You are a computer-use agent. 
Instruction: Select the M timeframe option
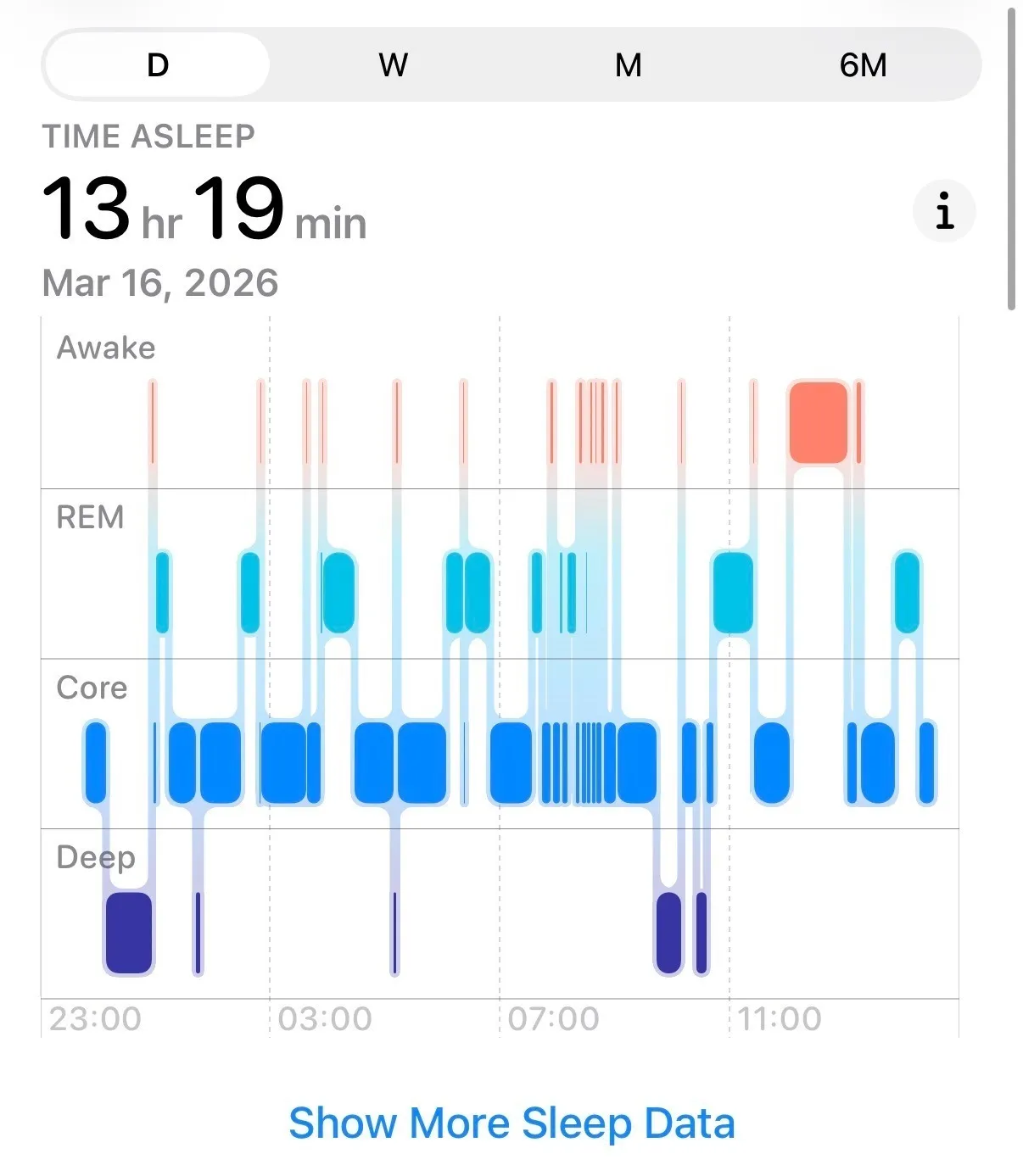pyautogui.click(x=629, y=64)
